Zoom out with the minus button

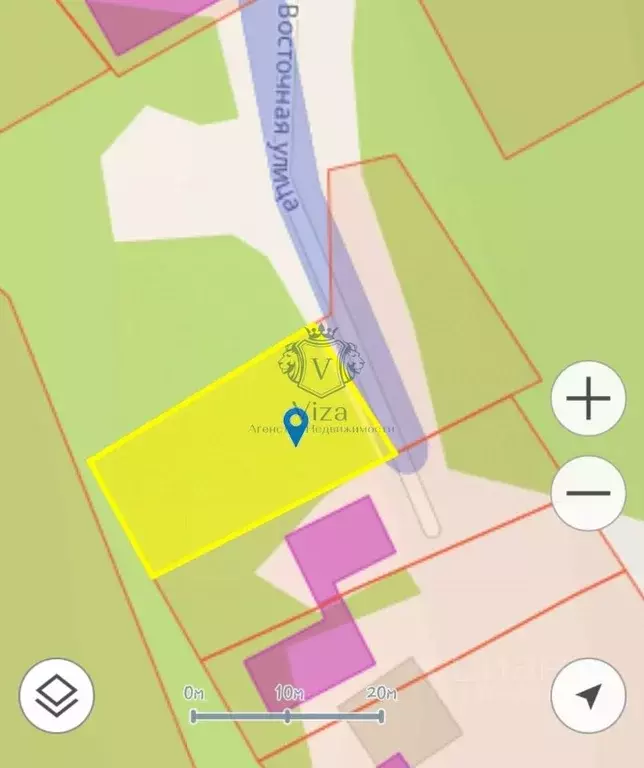588,493
